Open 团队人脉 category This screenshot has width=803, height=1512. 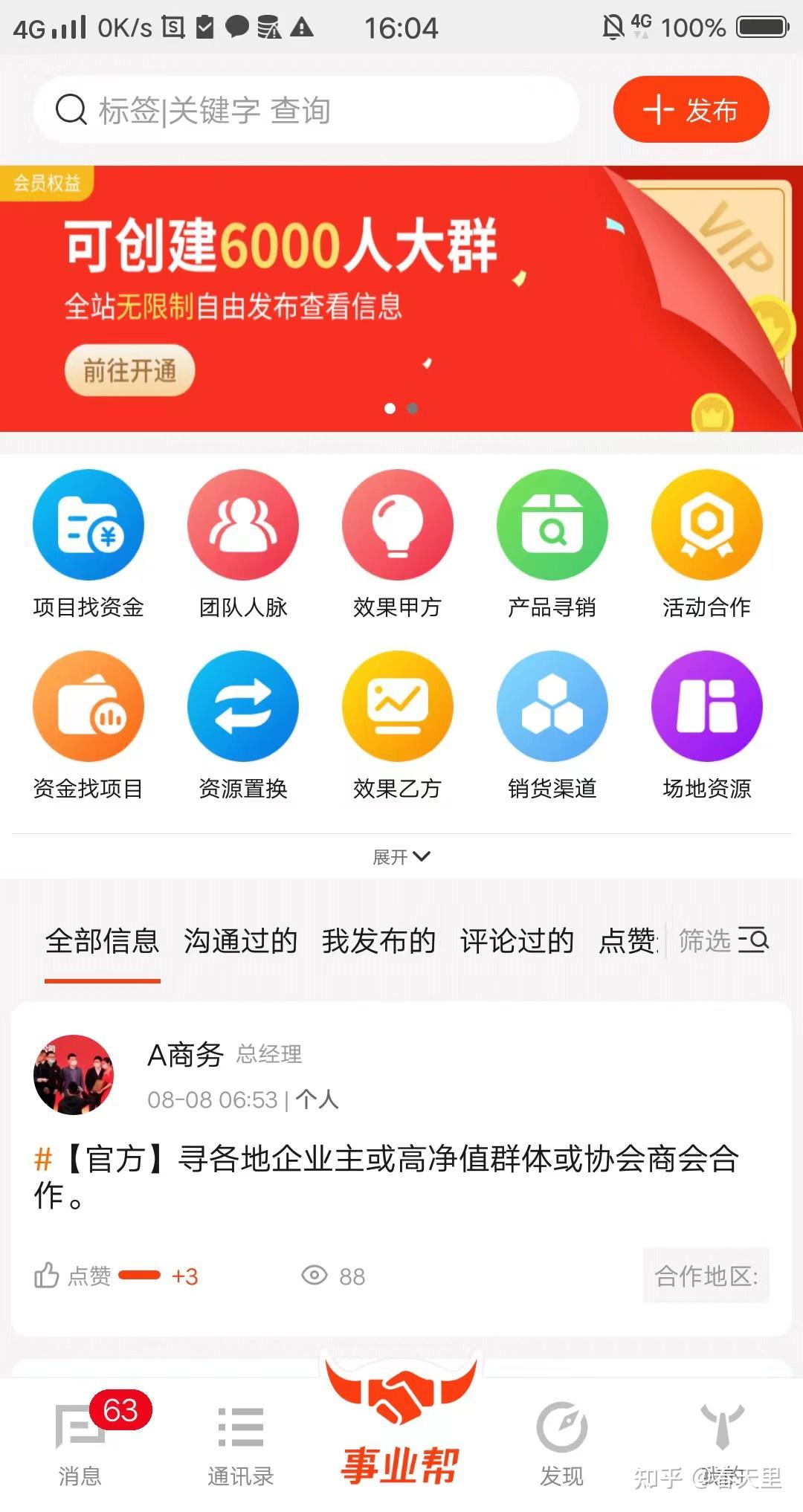[x=243, y=544]
